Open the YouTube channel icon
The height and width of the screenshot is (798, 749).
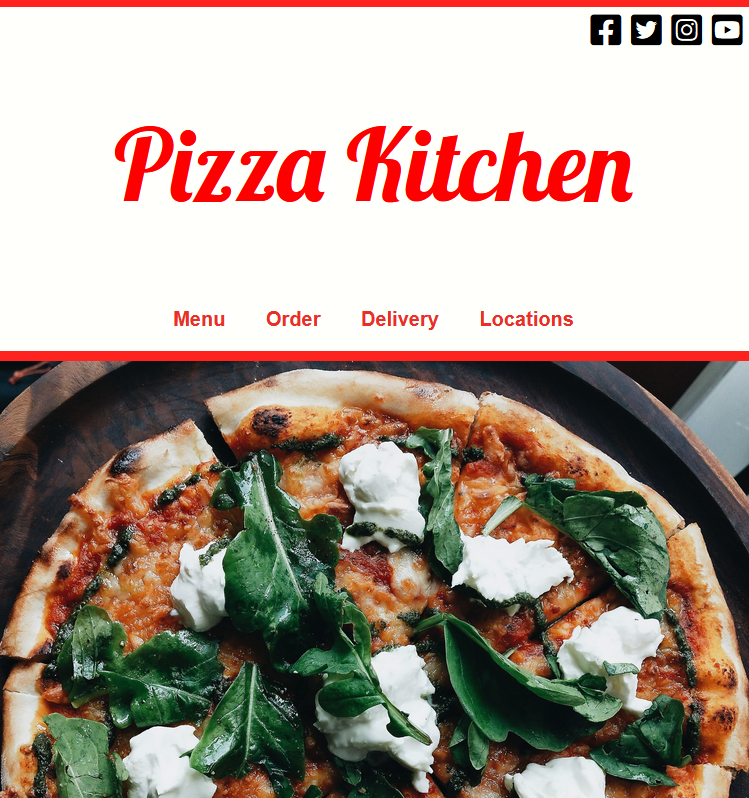point(727,30)
